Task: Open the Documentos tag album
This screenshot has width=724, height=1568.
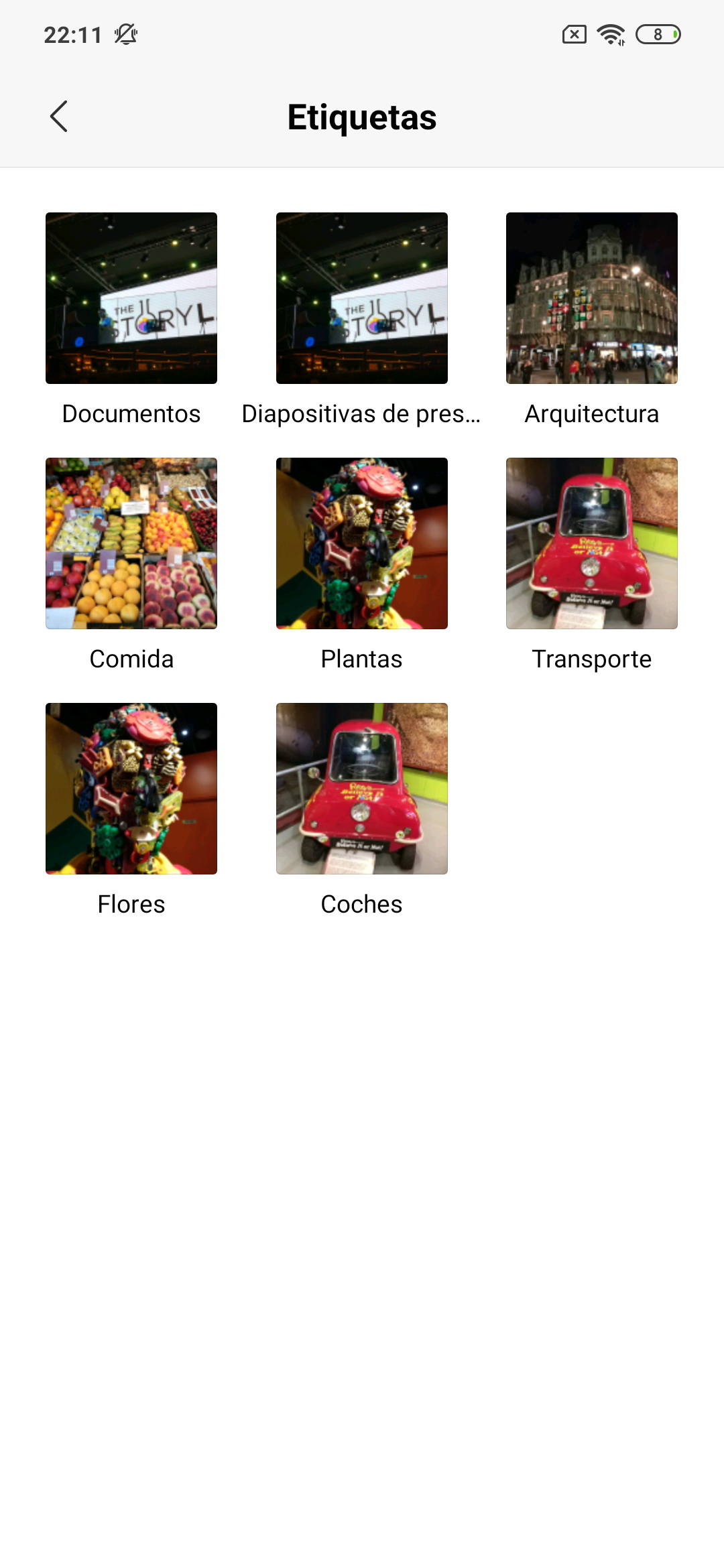Action: (x=131, y=298)
